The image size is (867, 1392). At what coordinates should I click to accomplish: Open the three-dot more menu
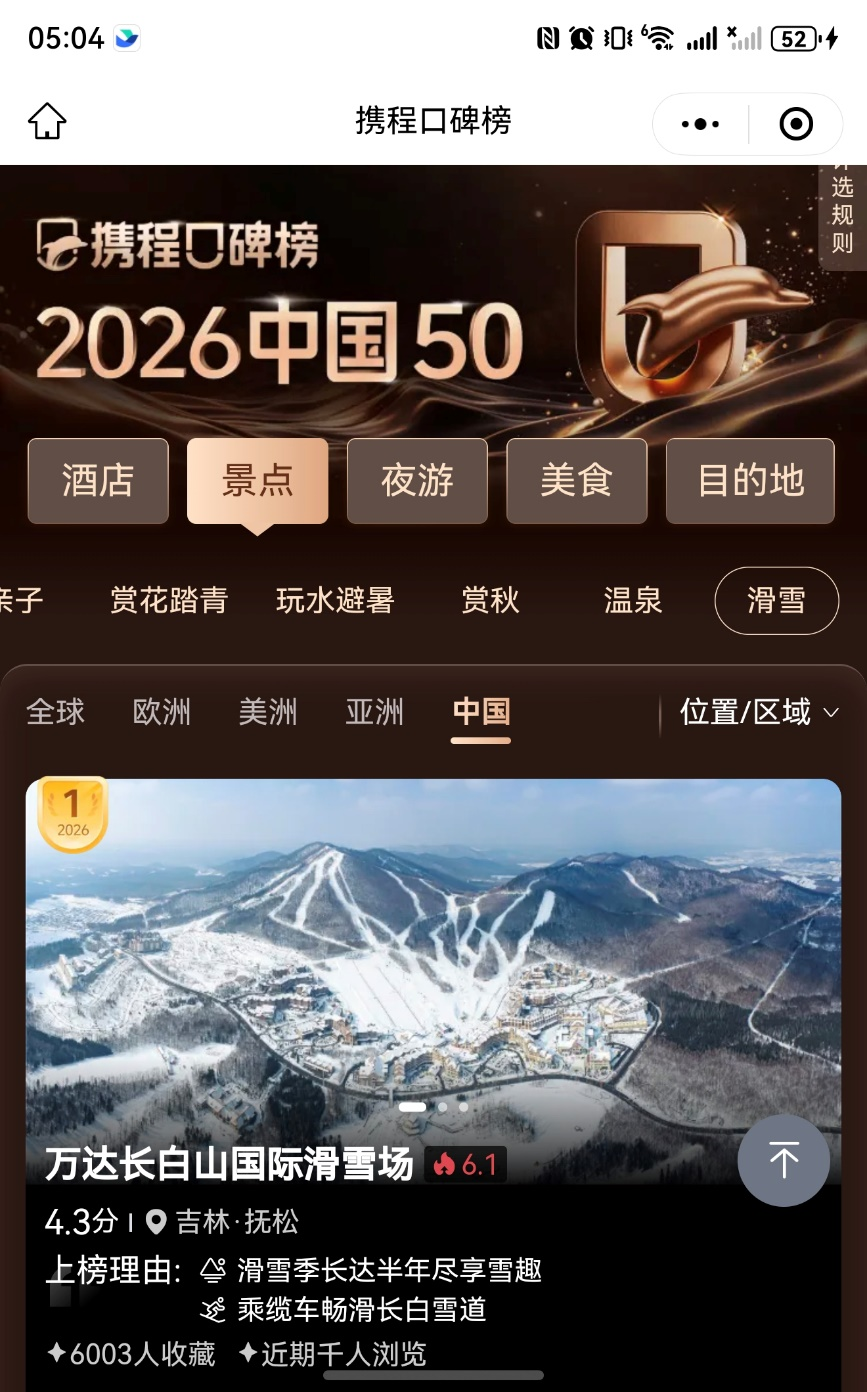tap(700, 124)
